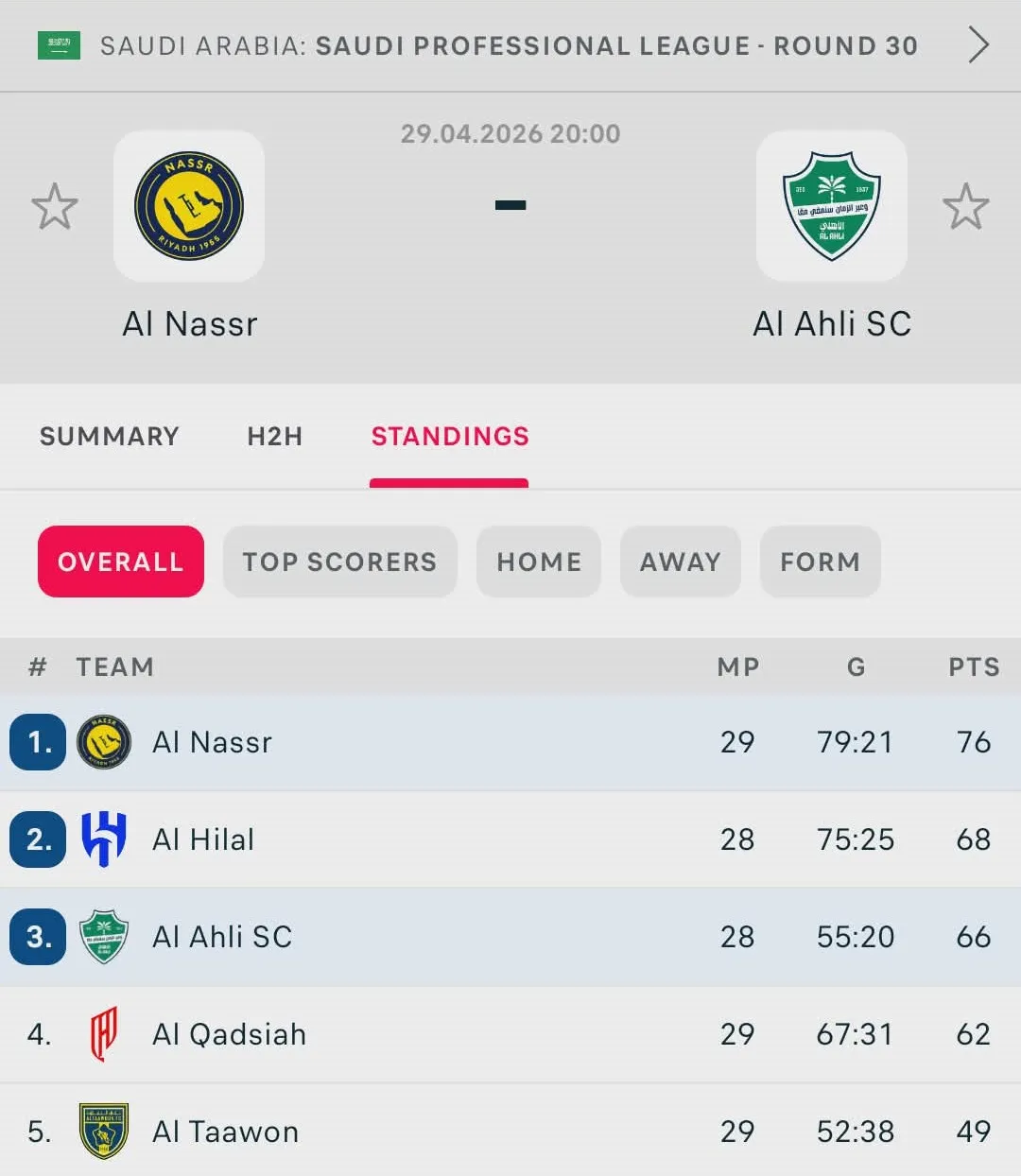Click the Al Nassr club crest above the match
Image resolution: width=1021 pixels, height=1176 pixels.
[189, 206]
